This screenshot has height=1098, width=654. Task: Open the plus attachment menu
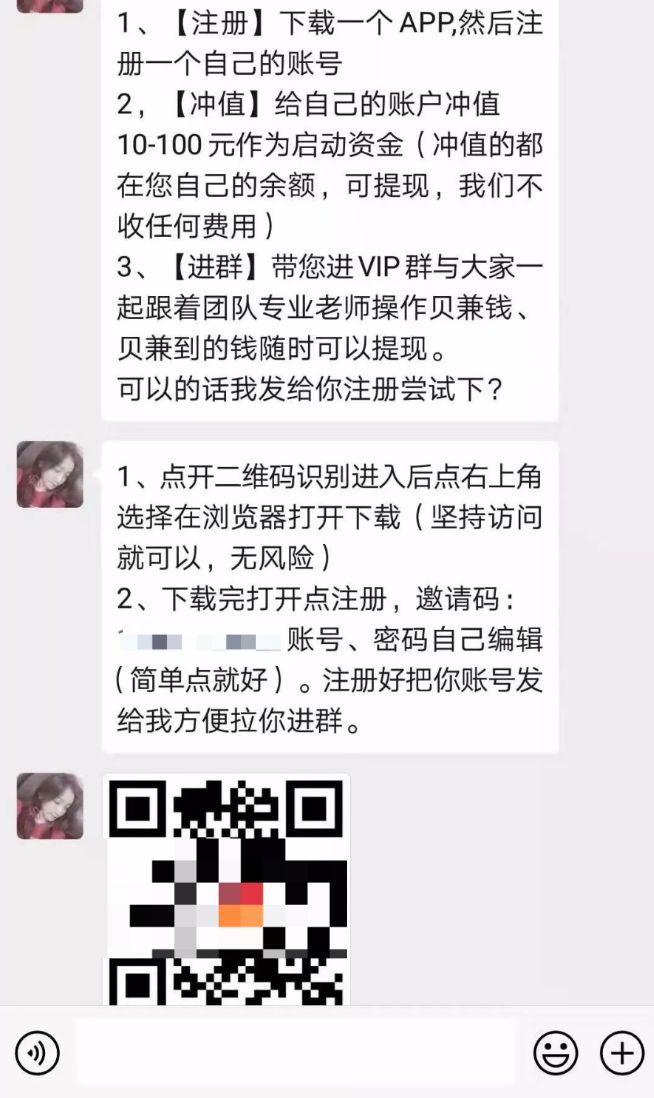(x=621, y=1053)
